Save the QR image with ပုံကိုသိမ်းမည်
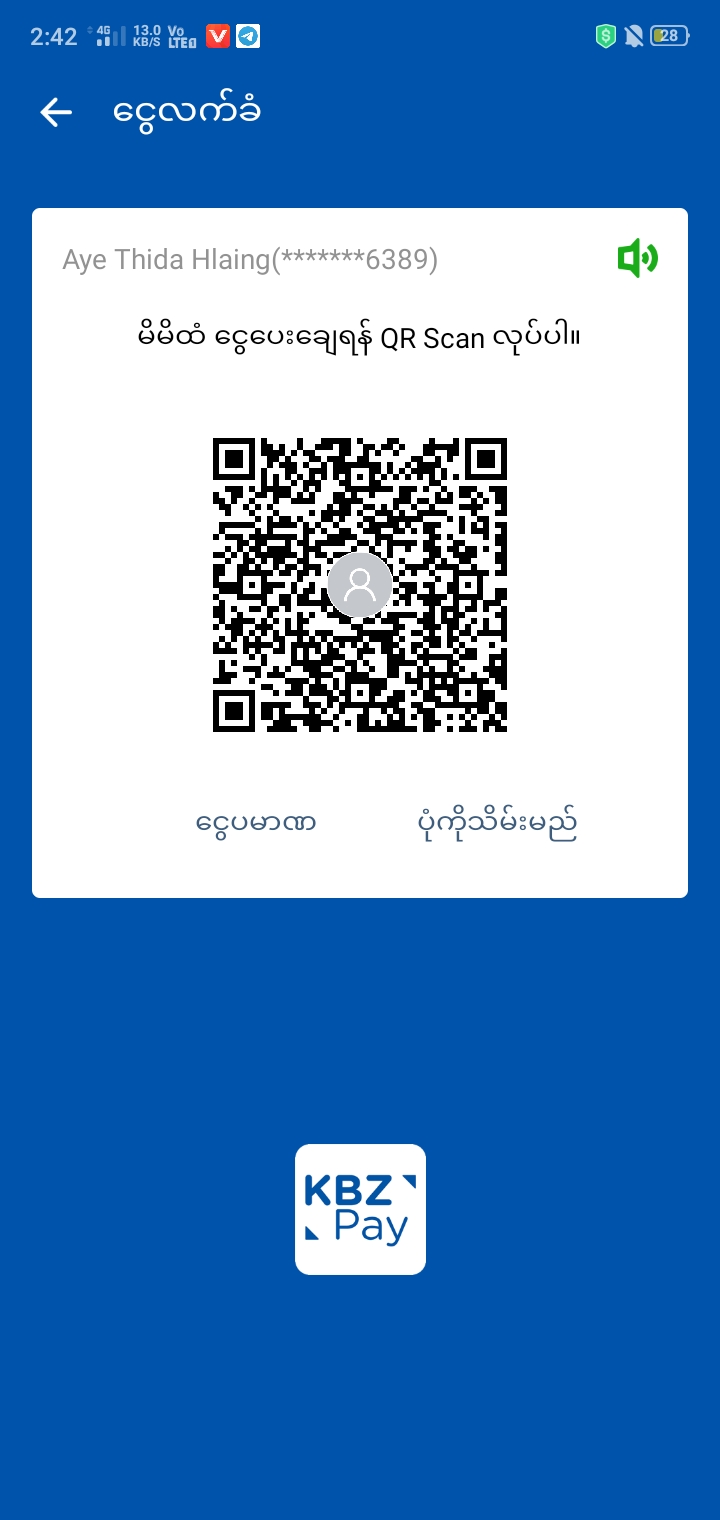 [497, 823]
